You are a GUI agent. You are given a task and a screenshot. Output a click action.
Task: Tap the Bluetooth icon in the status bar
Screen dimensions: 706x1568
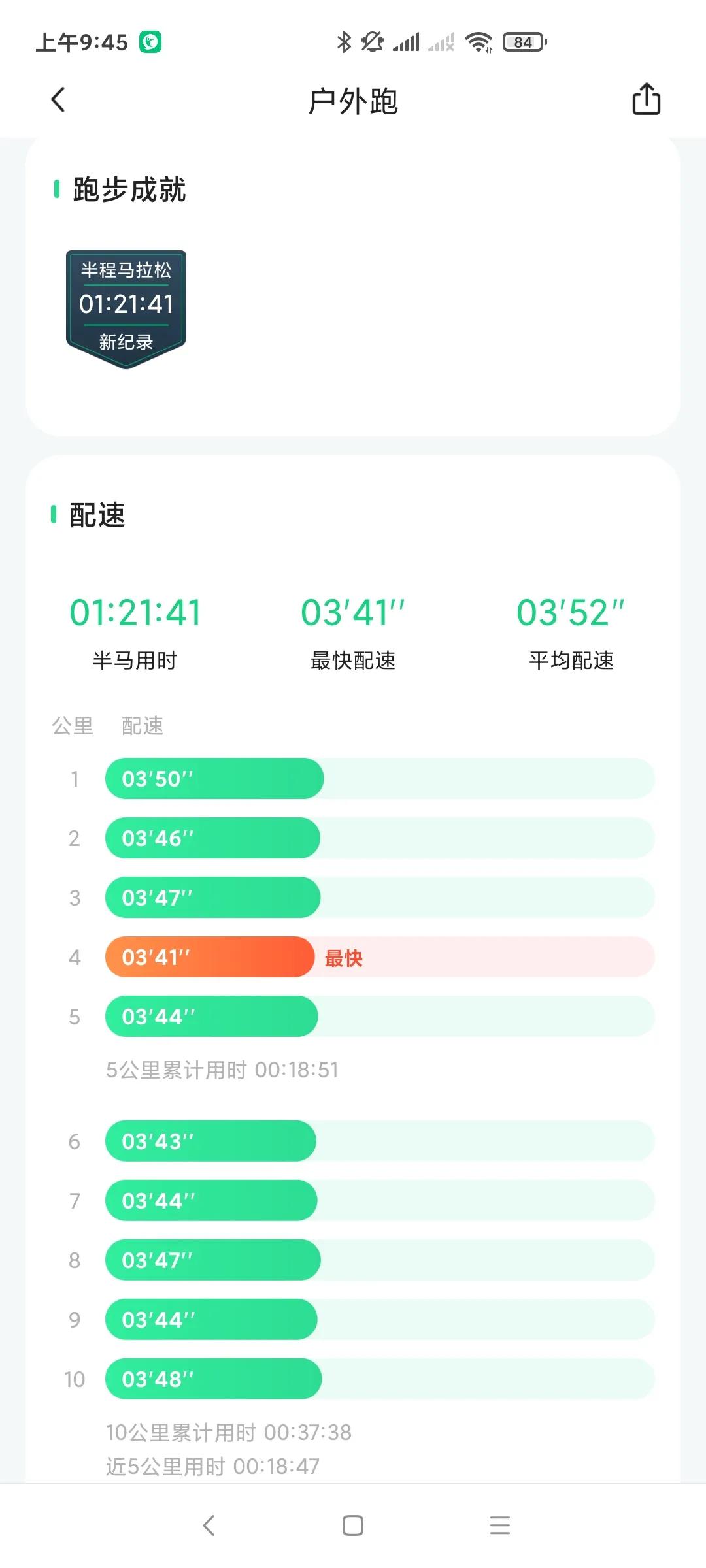(343, 41)
